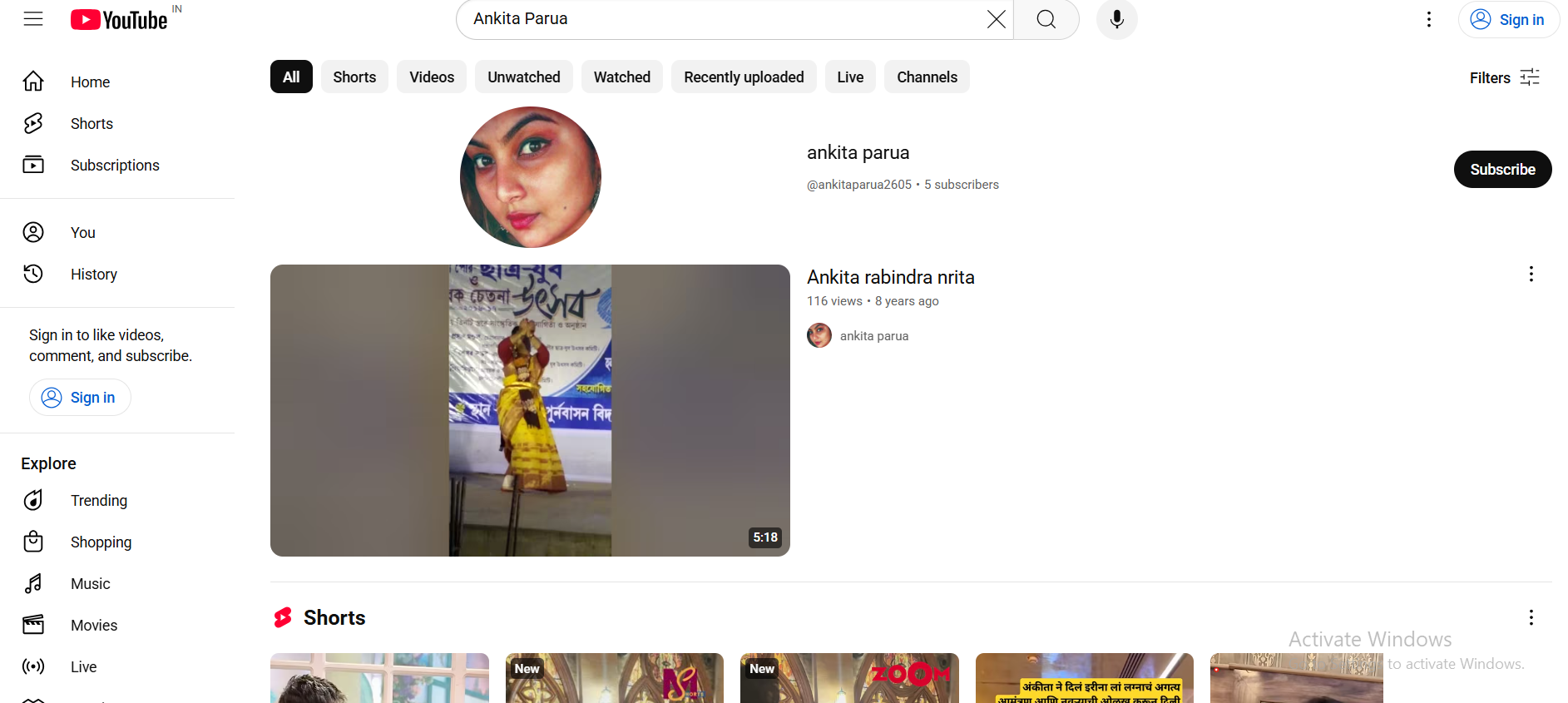Play the Ankita rabindra nrita video

coord(530,410)
